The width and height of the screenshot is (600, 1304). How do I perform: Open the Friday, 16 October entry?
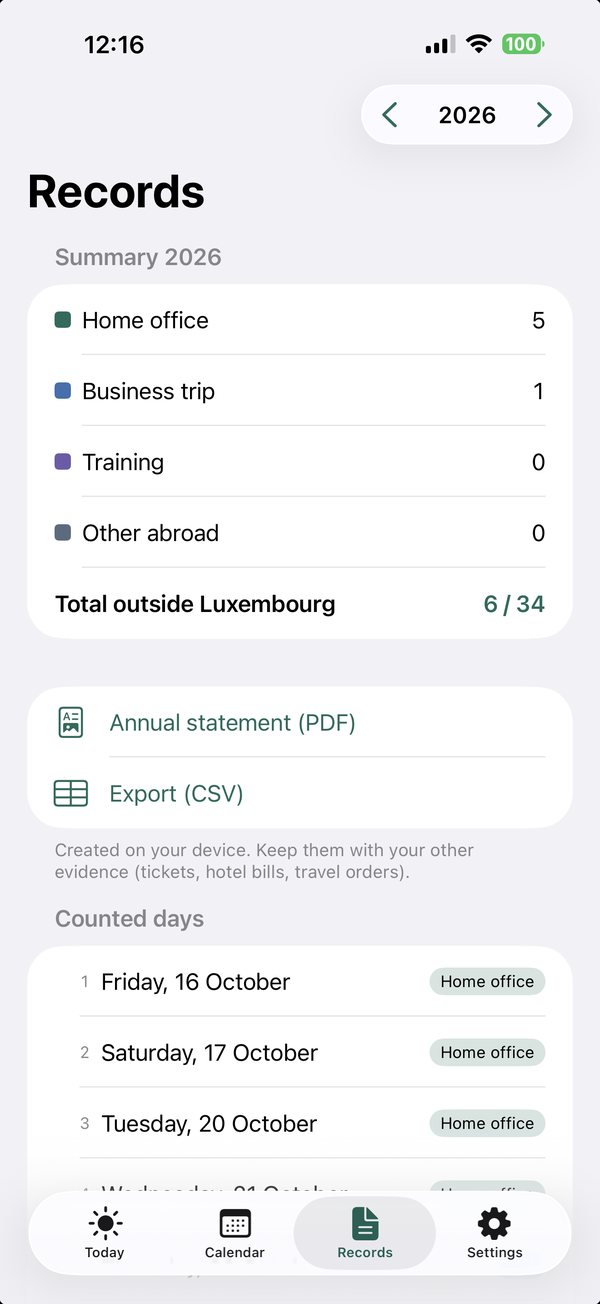[300, 981]
